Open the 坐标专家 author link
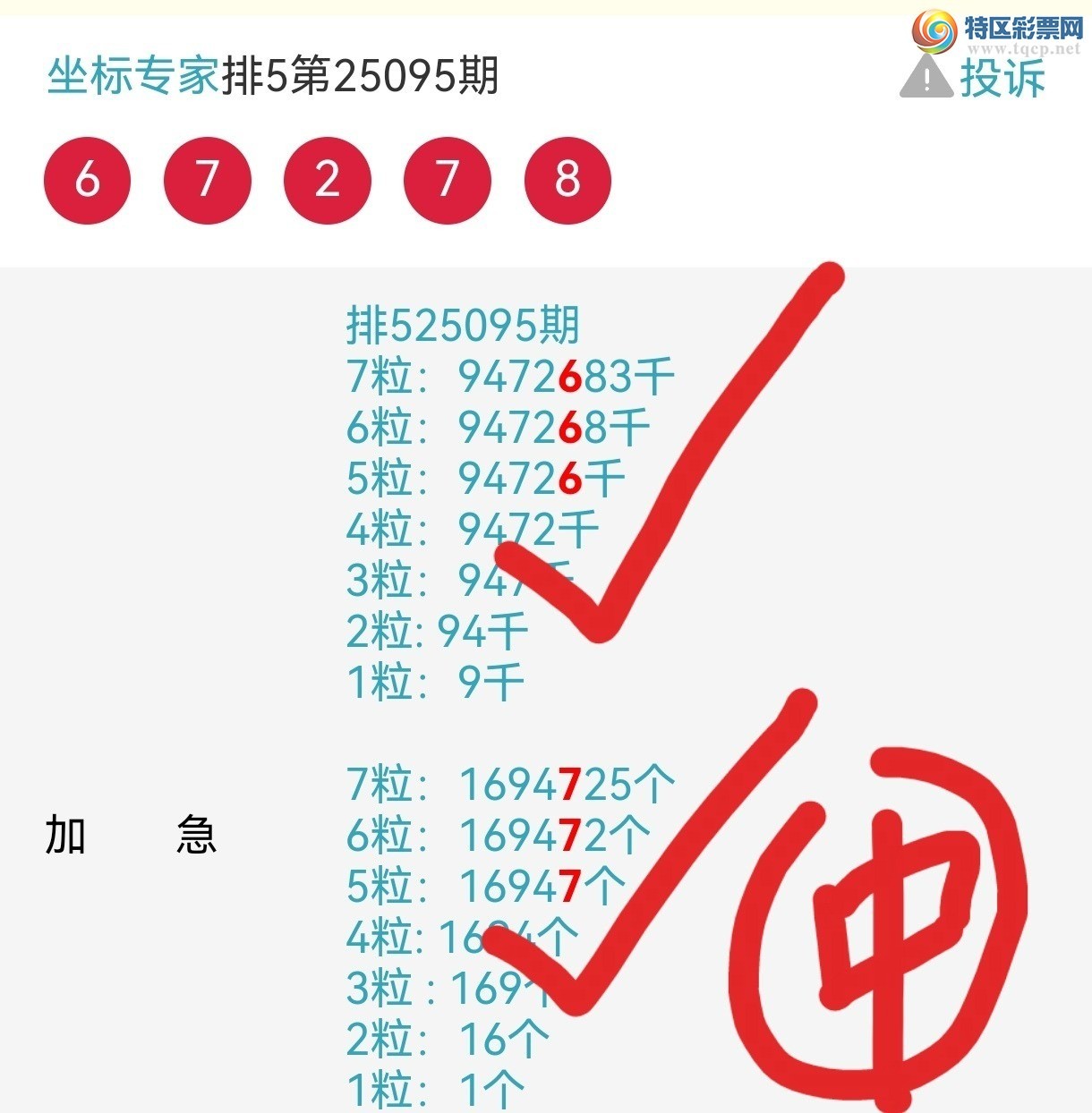Viewport: 1092px width, 1113px height. click(132, 75)
